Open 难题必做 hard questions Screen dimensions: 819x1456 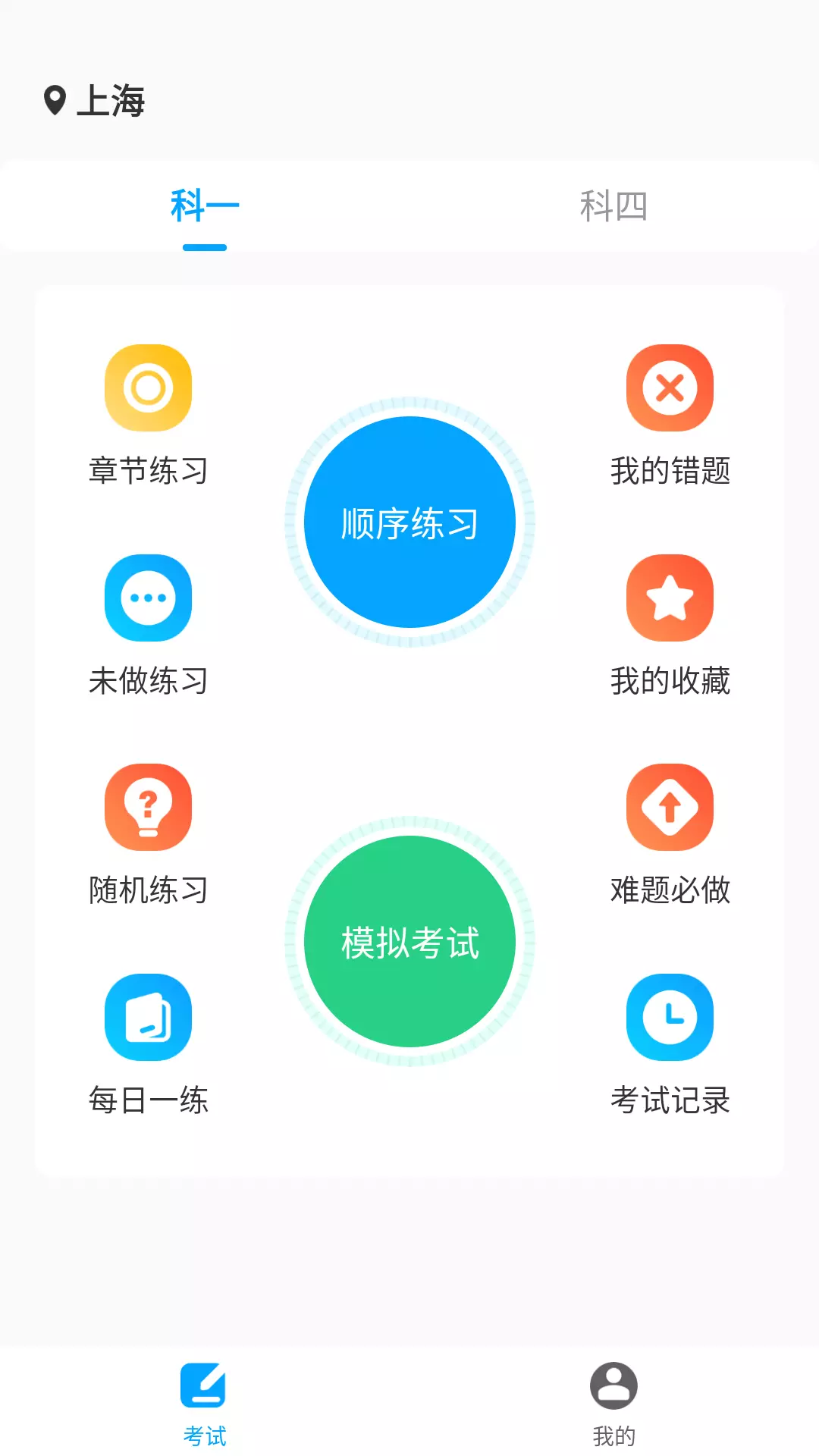[670, 835]
